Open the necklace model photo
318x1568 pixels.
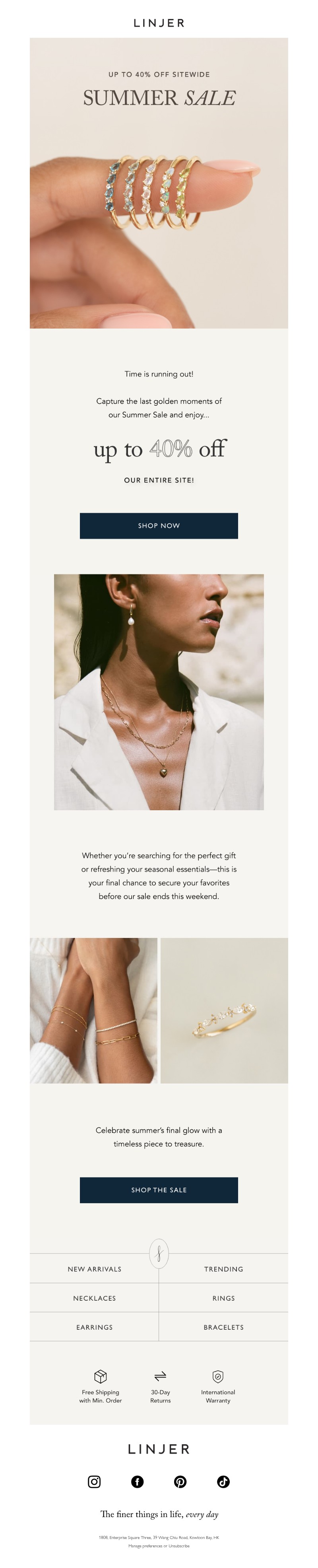pyautogui.click(x=159, y=691)
